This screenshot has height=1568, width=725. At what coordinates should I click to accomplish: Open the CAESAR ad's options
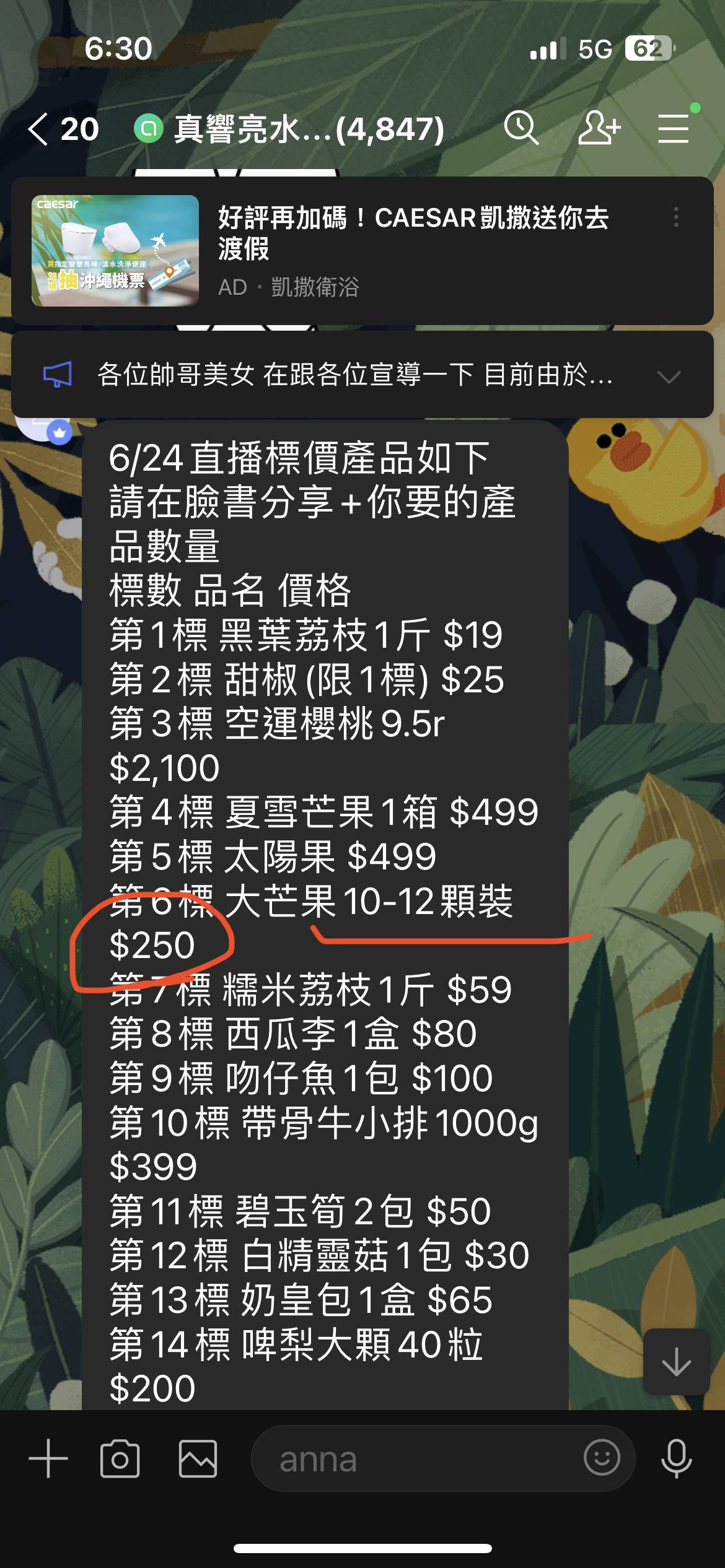(676, 217)
